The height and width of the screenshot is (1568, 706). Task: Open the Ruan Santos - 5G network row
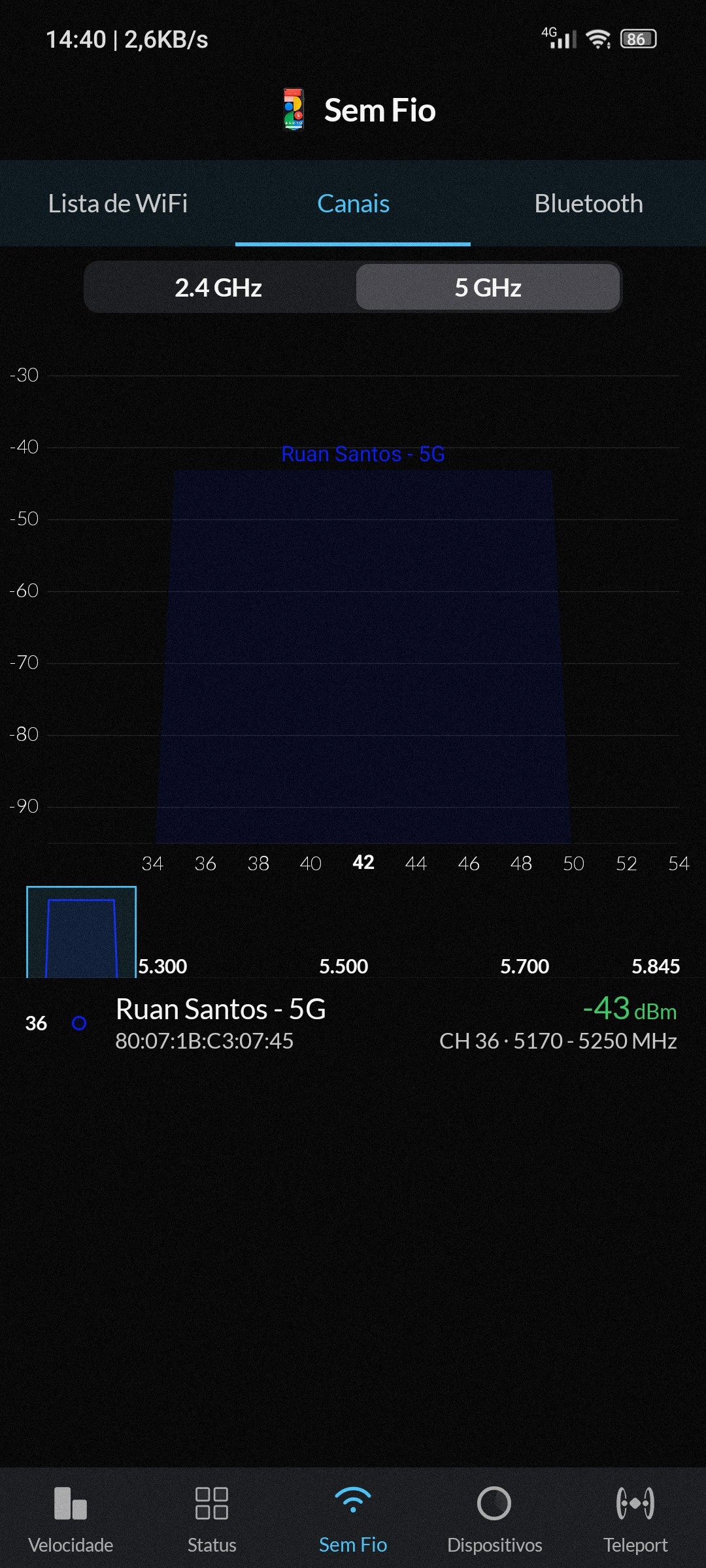pos(353,1023)
